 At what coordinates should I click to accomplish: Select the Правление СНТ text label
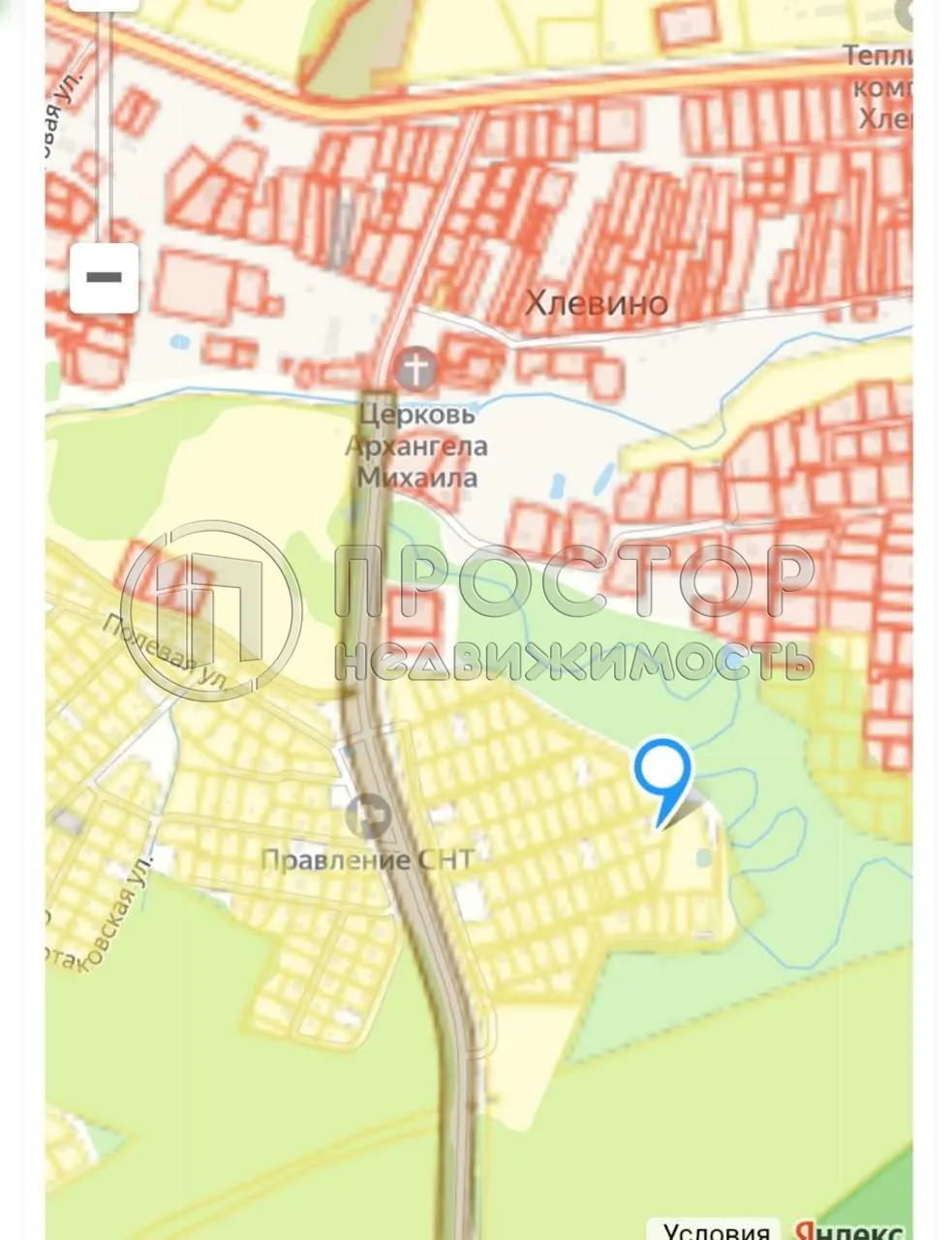pyautogui.click(x=366, y=857)
